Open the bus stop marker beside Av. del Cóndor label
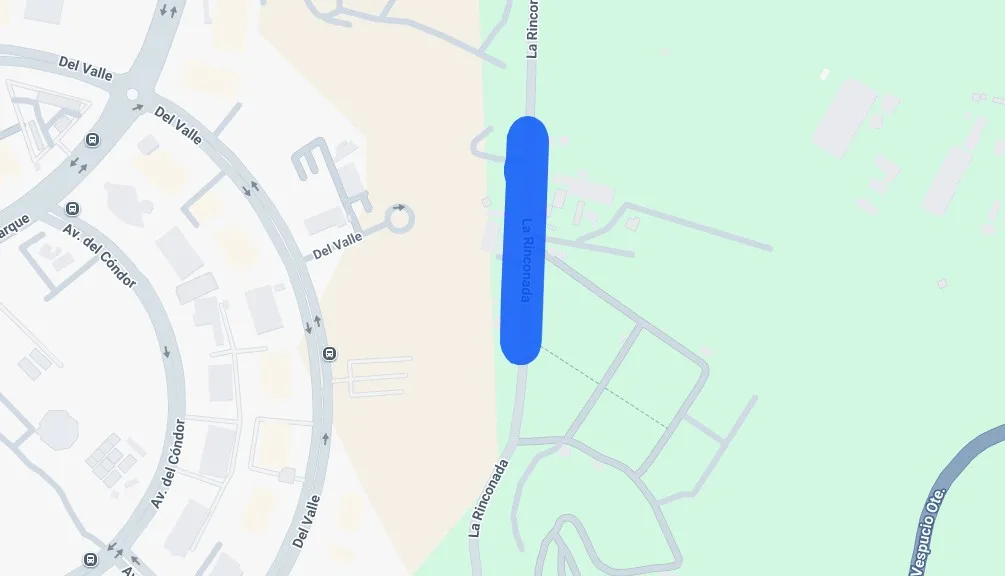The width and height of the screenshot is (1005, 576). pos(72,209)
